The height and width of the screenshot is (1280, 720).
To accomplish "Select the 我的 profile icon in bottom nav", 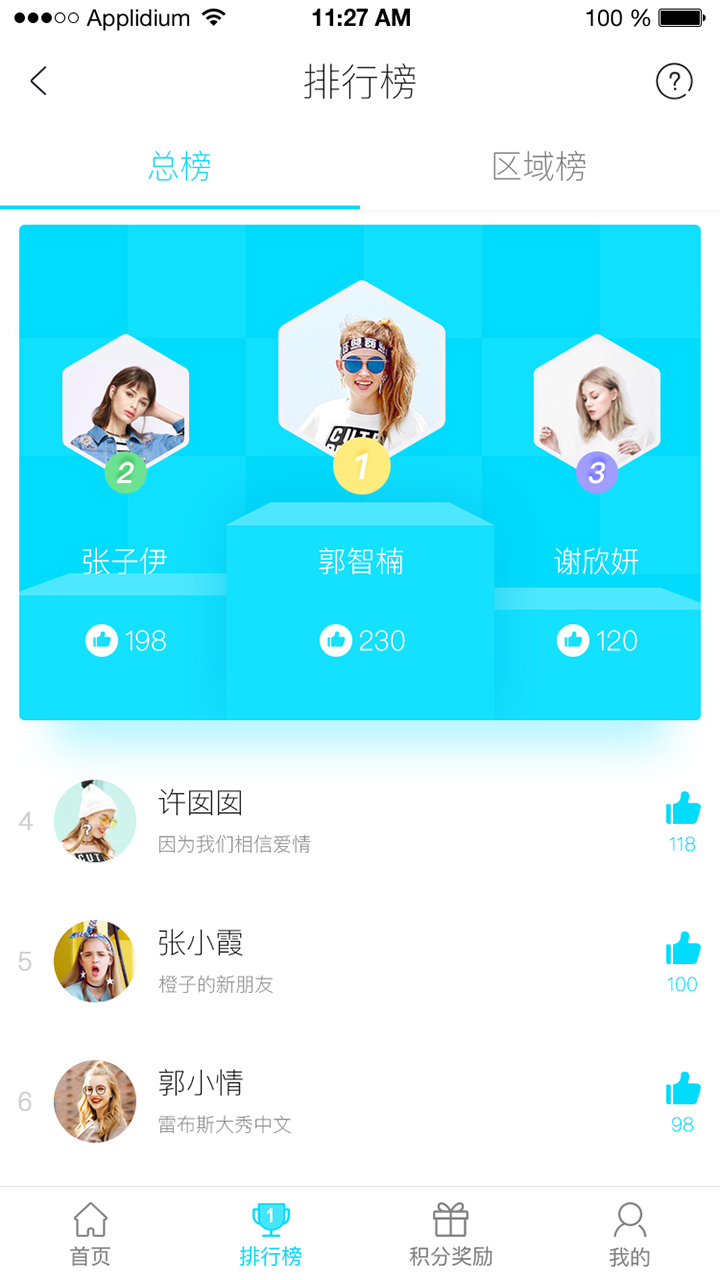I will click(629, 1220).
